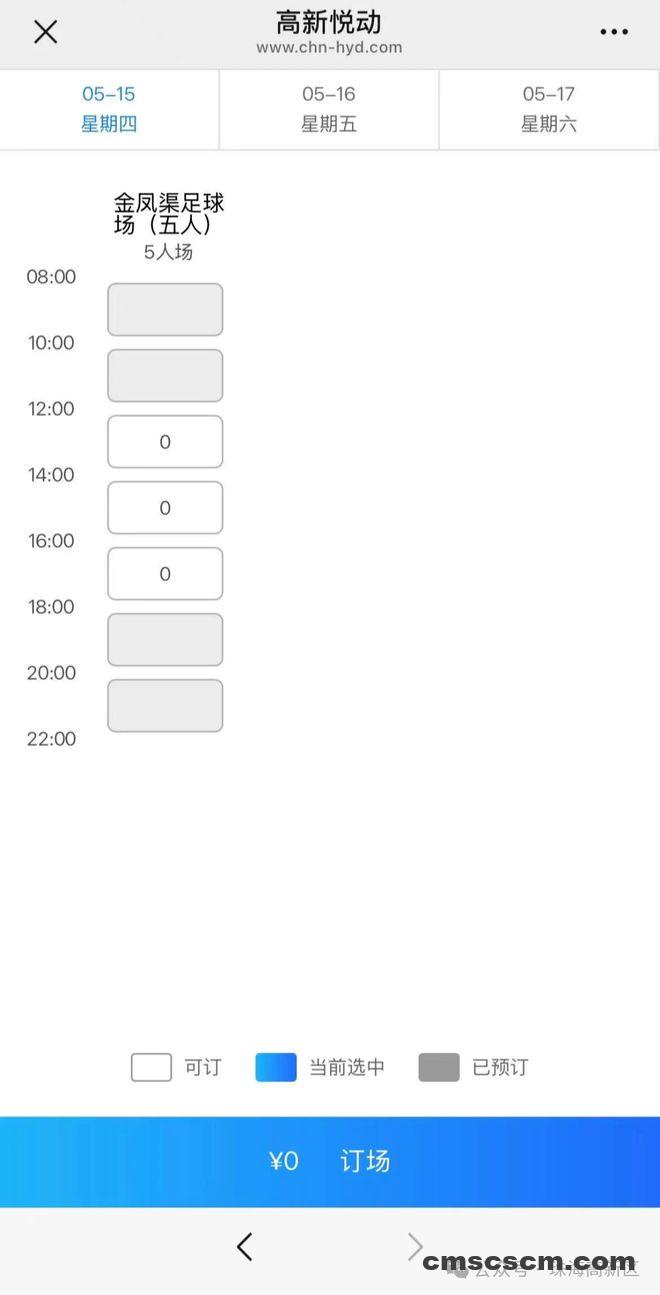
Task: Go back with the browser back arrow
Action: [x=245, y=1246]
